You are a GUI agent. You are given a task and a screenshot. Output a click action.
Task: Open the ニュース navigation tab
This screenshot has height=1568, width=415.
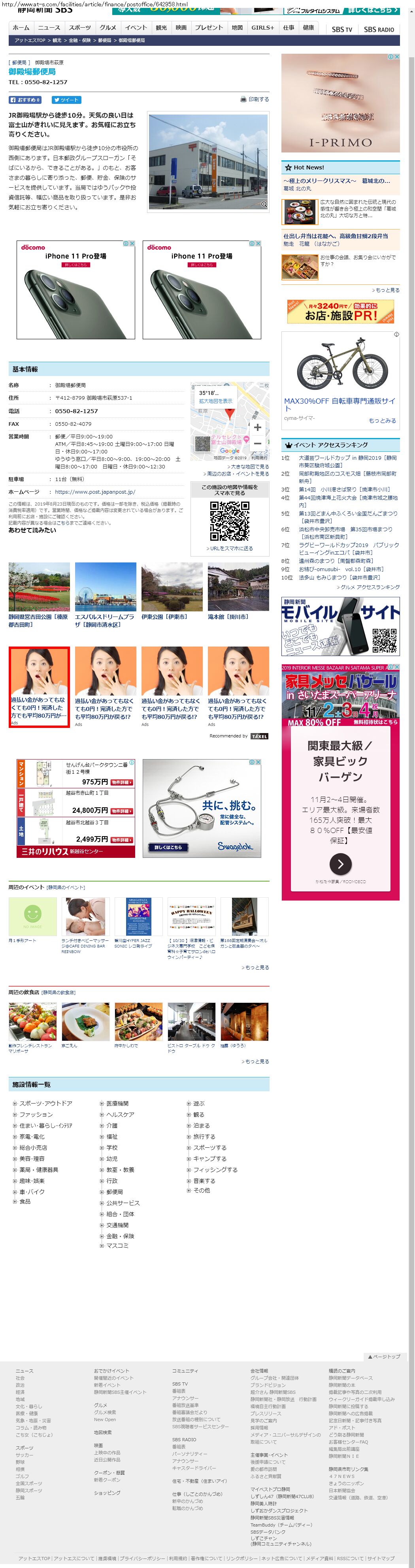tap(49, 28)
